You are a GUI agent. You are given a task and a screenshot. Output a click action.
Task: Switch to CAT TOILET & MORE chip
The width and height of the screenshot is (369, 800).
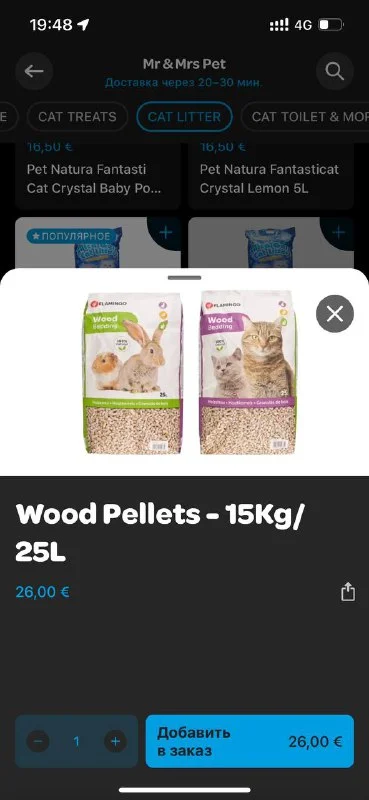305,117
